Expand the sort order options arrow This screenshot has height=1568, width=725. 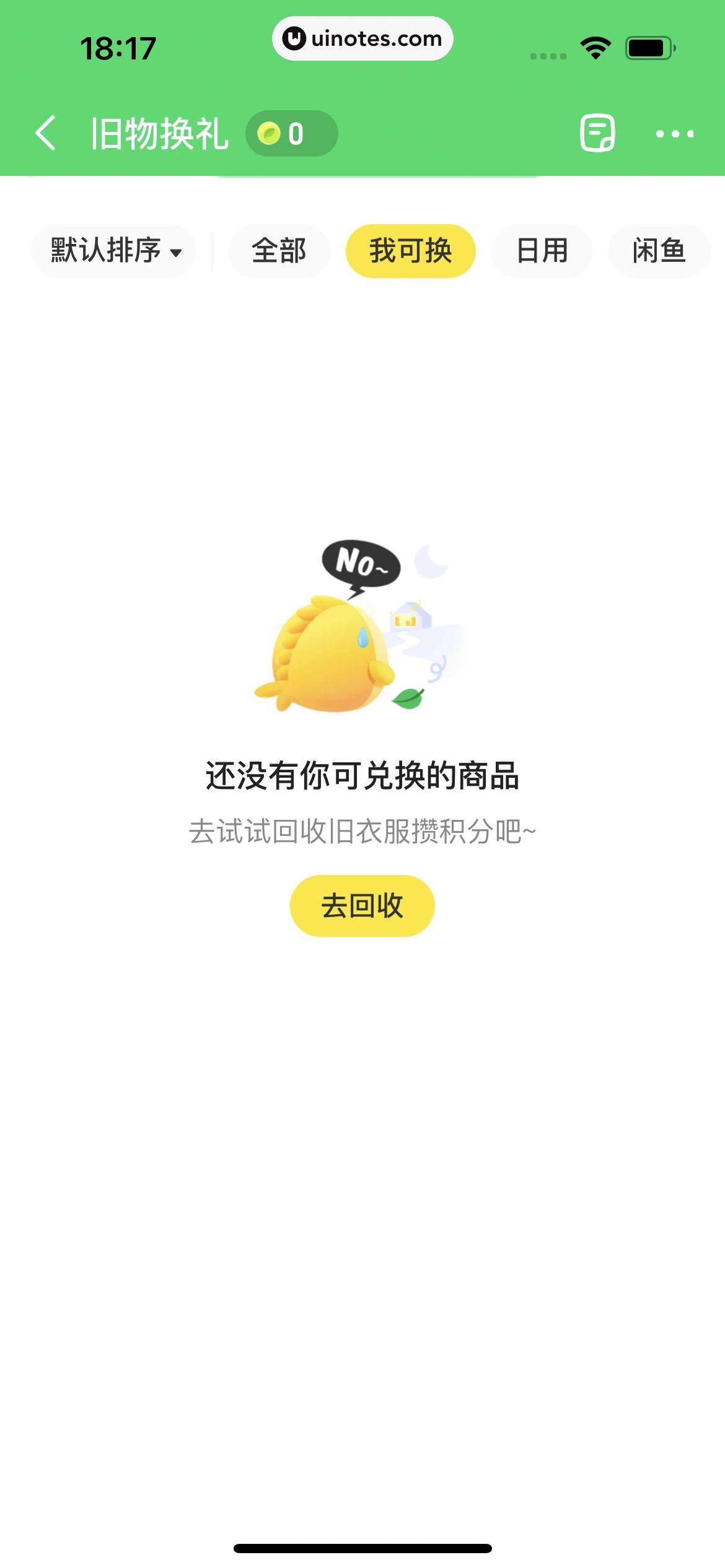178,253
